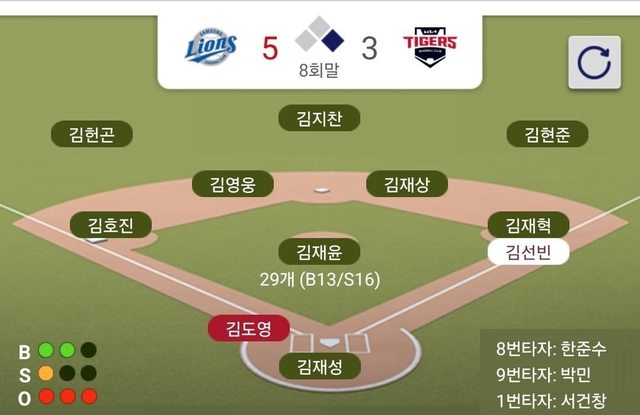Open shortstop 김영웅's player card
640x415 pixels.
pyautogui.click(x=233, y=184)
